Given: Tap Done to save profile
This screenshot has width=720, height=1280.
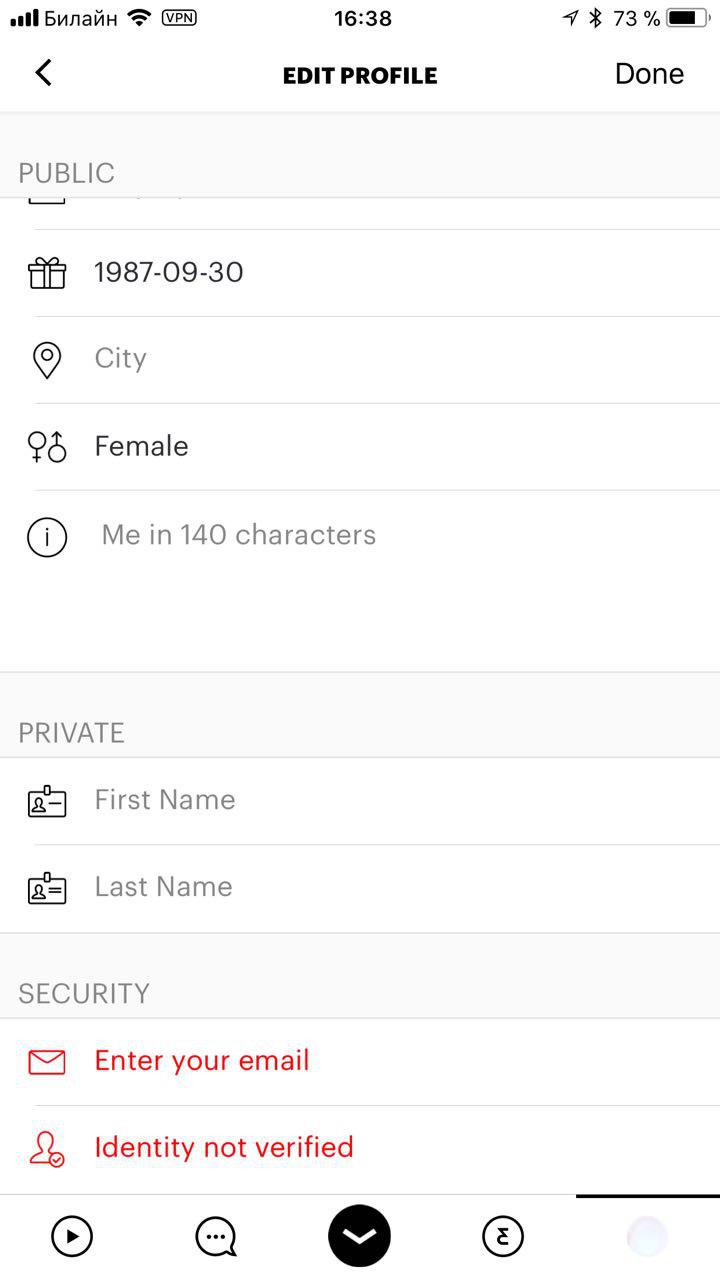Looking at the screenshot, I should pos(649,74).
